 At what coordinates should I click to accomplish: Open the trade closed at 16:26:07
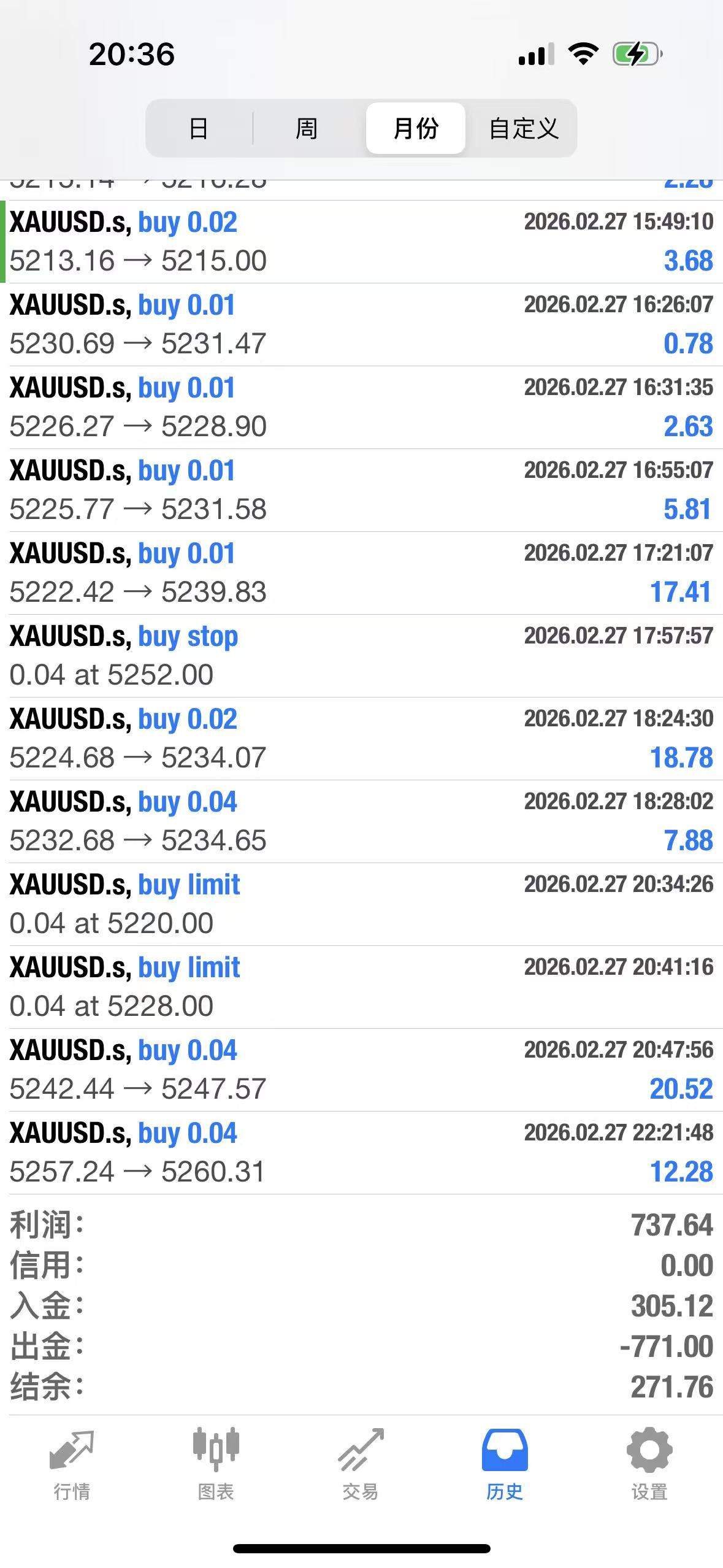pos(361,325)
